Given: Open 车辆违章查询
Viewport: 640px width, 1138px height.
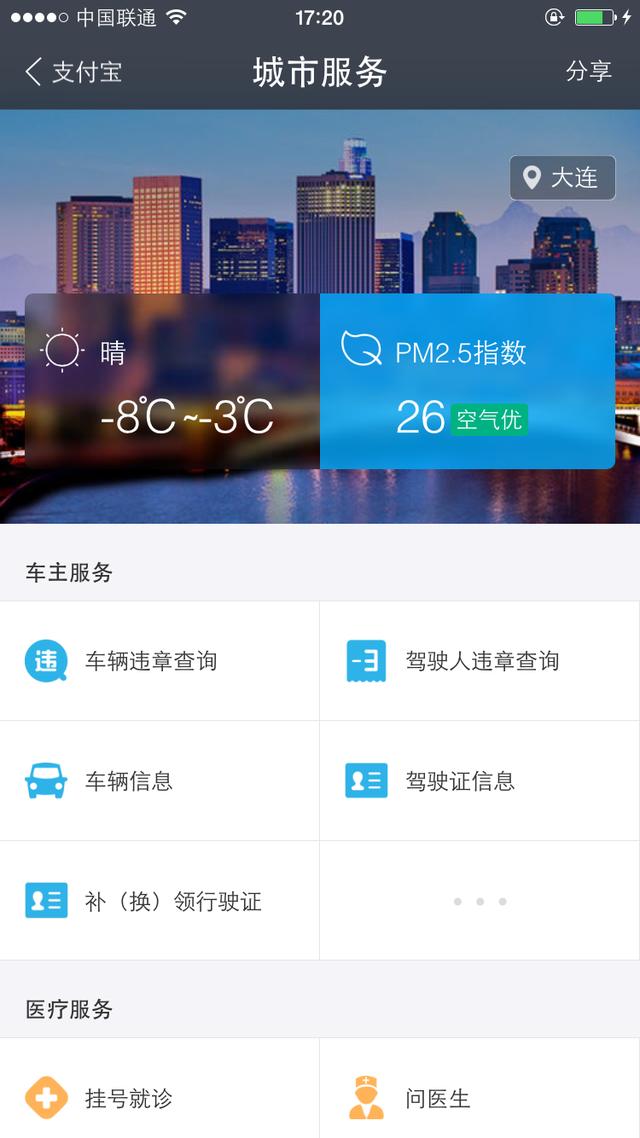Looking at the screenshot, I should coord(160,660).
